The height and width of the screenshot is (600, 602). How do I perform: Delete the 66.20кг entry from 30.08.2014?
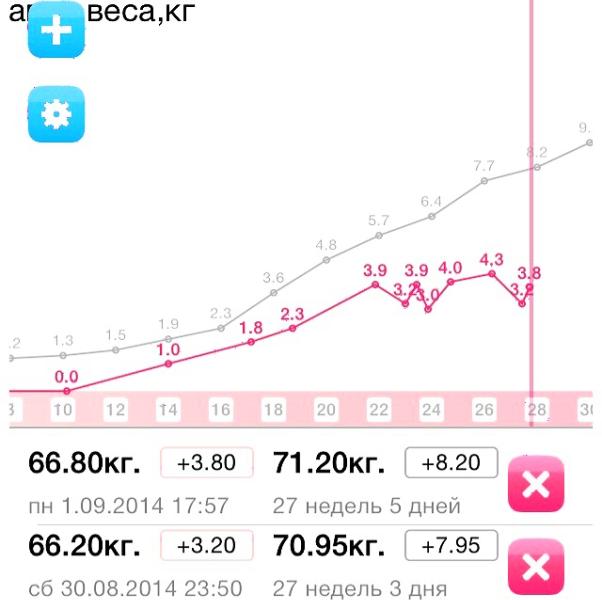[x=536, y=567]
